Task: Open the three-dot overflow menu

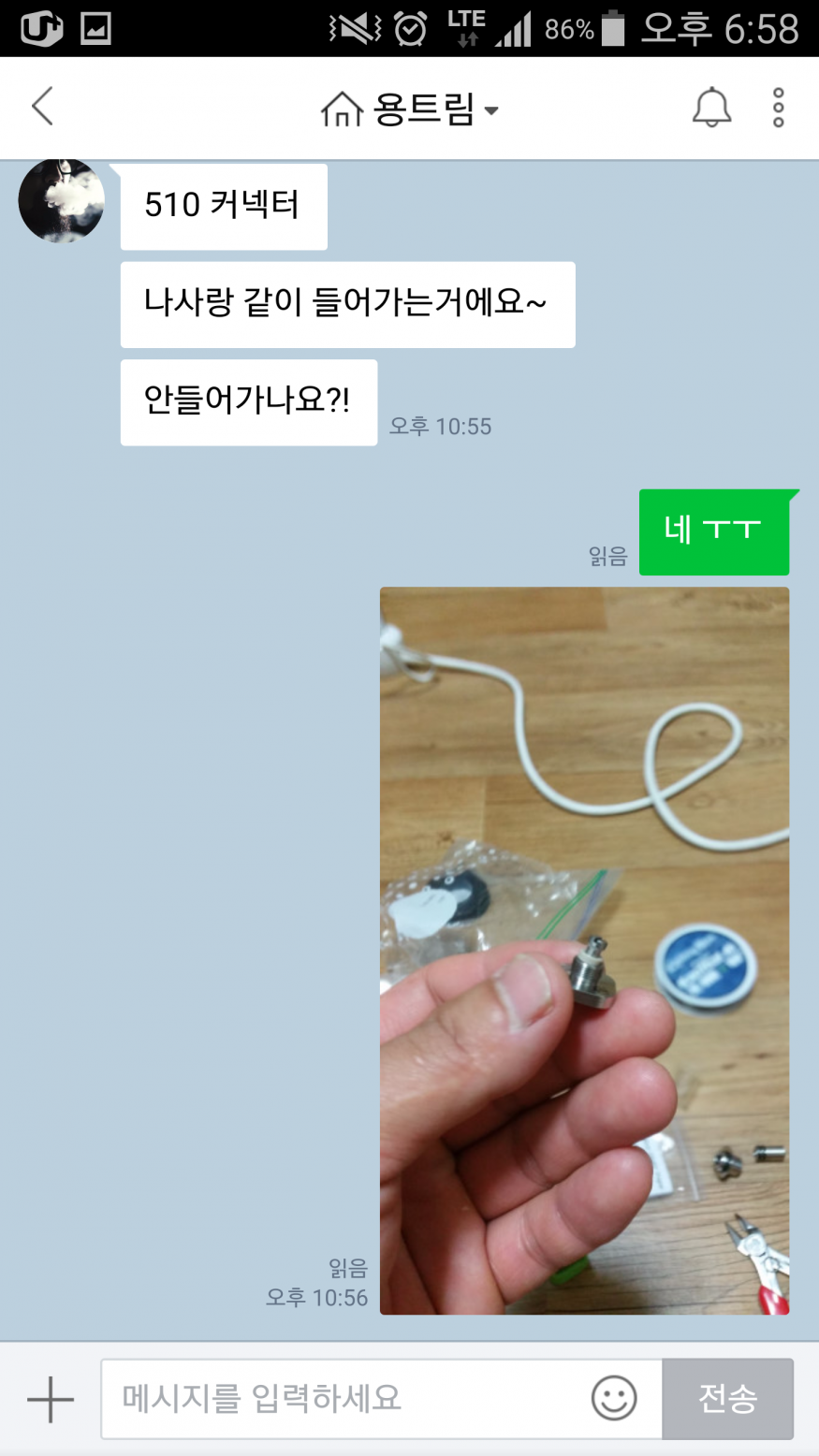Action: coord(778,108)
